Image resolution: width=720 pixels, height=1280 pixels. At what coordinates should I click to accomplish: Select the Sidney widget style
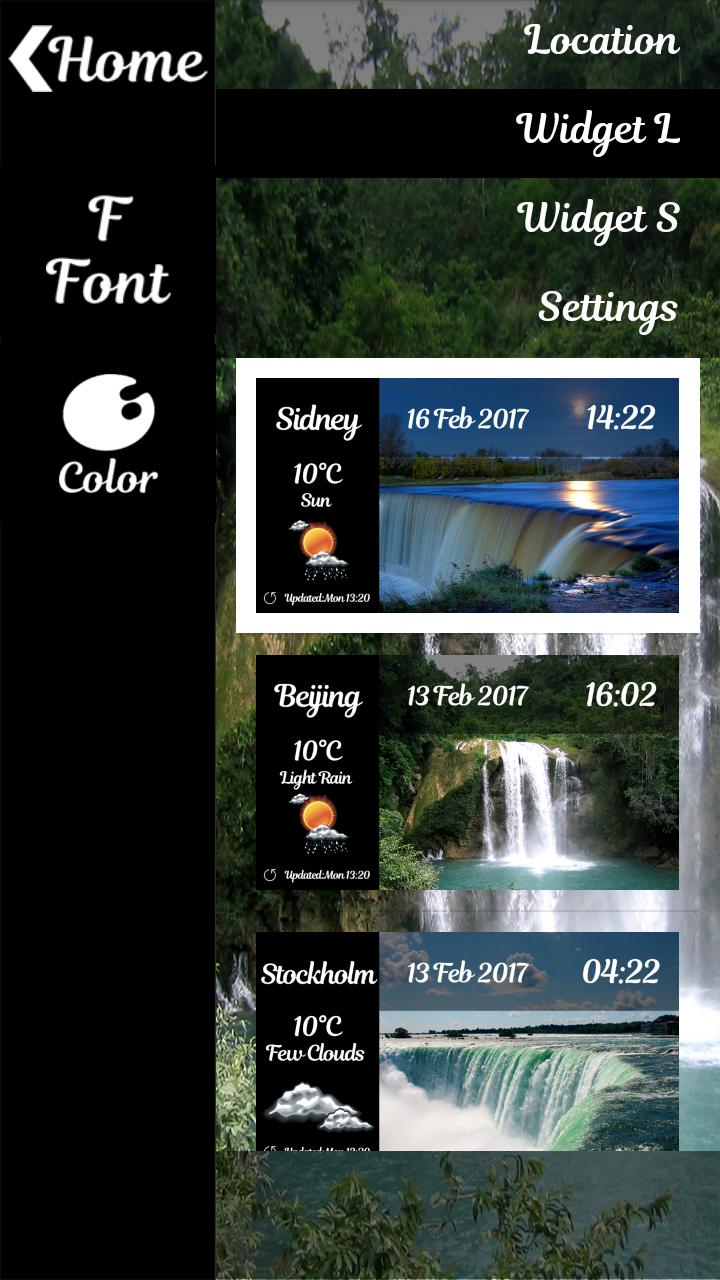click(467, 495)
